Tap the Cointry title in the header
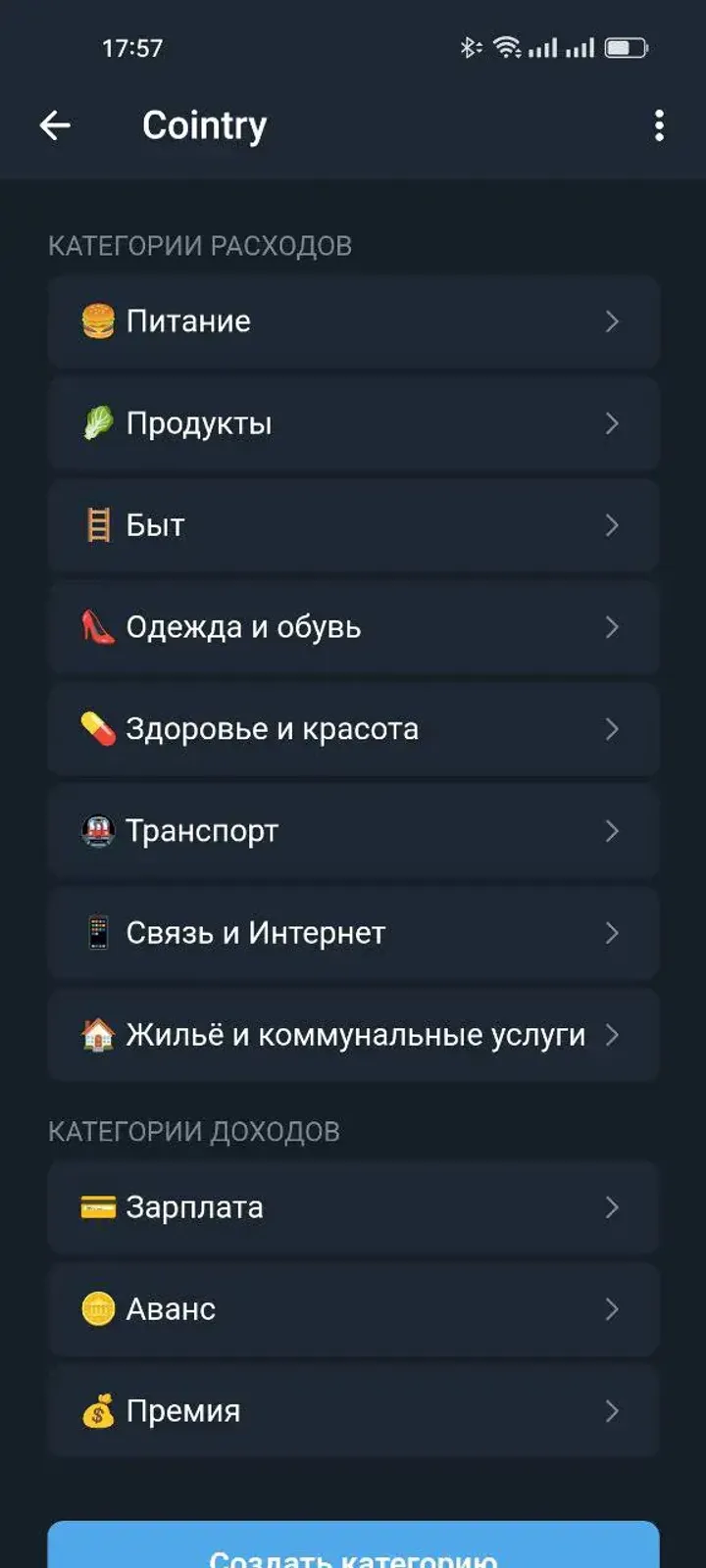This screenshot has width=706, height=1568. tap(205, 124)
